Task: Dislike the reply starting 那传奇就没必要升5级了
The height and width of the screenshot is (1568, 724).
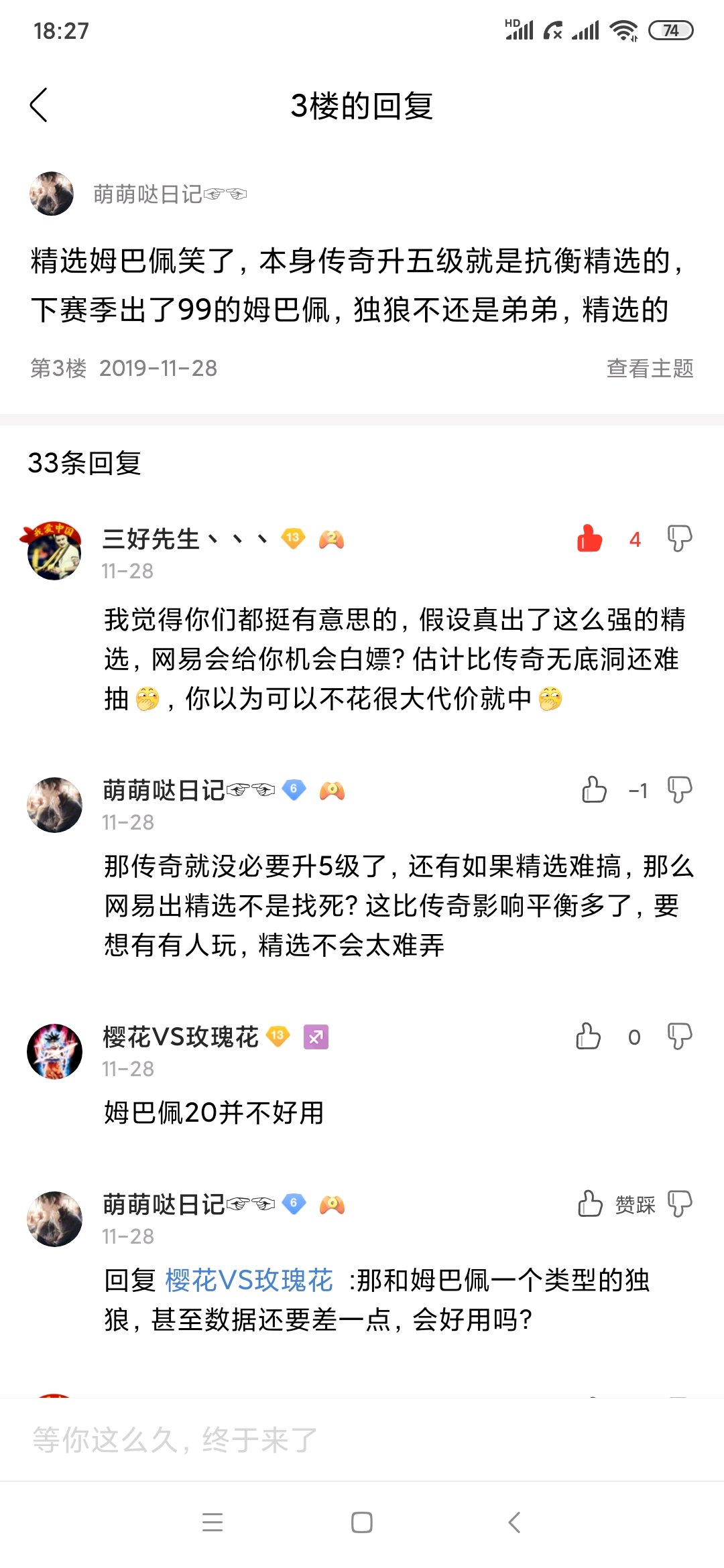Action: 680,790
